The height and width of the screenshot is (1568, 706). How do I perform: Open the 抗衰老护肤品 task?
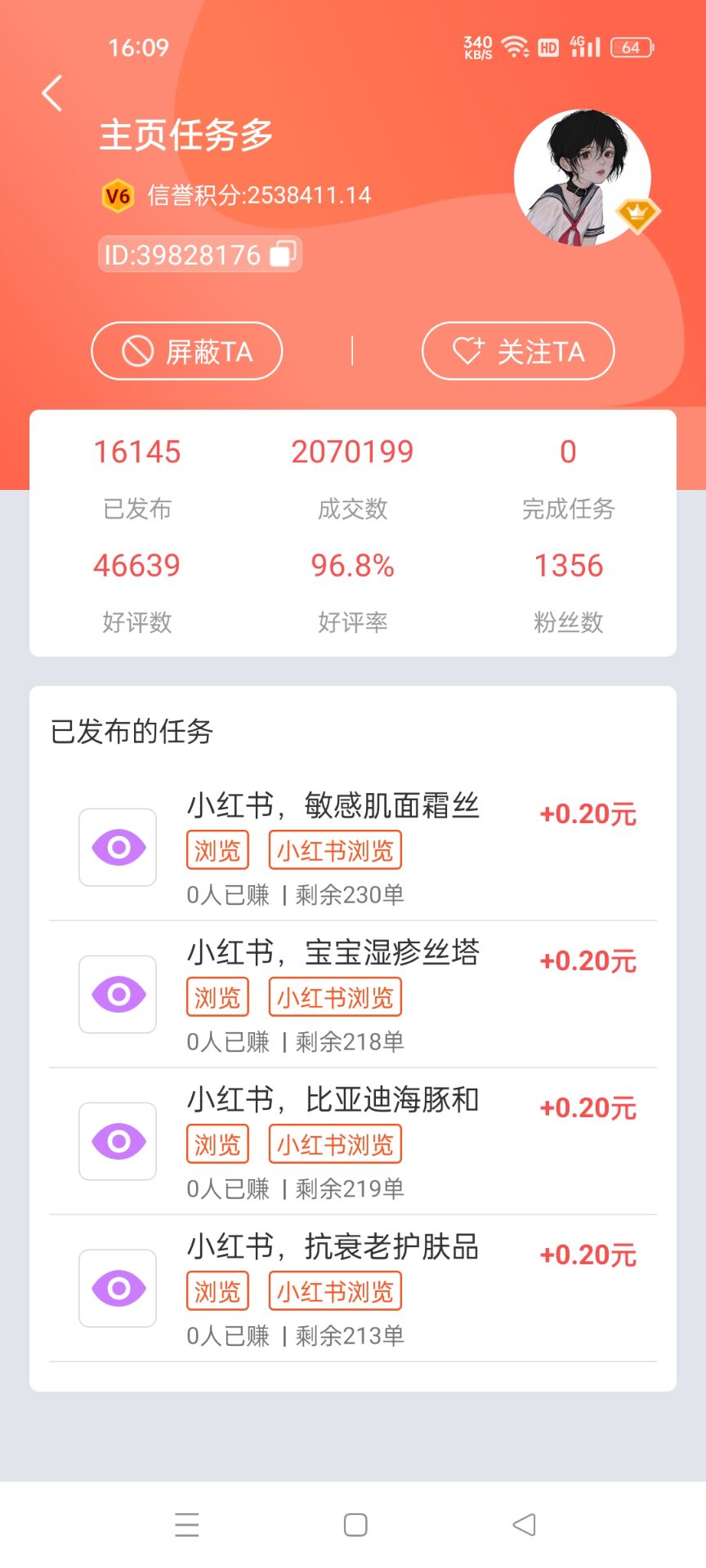353,1289
